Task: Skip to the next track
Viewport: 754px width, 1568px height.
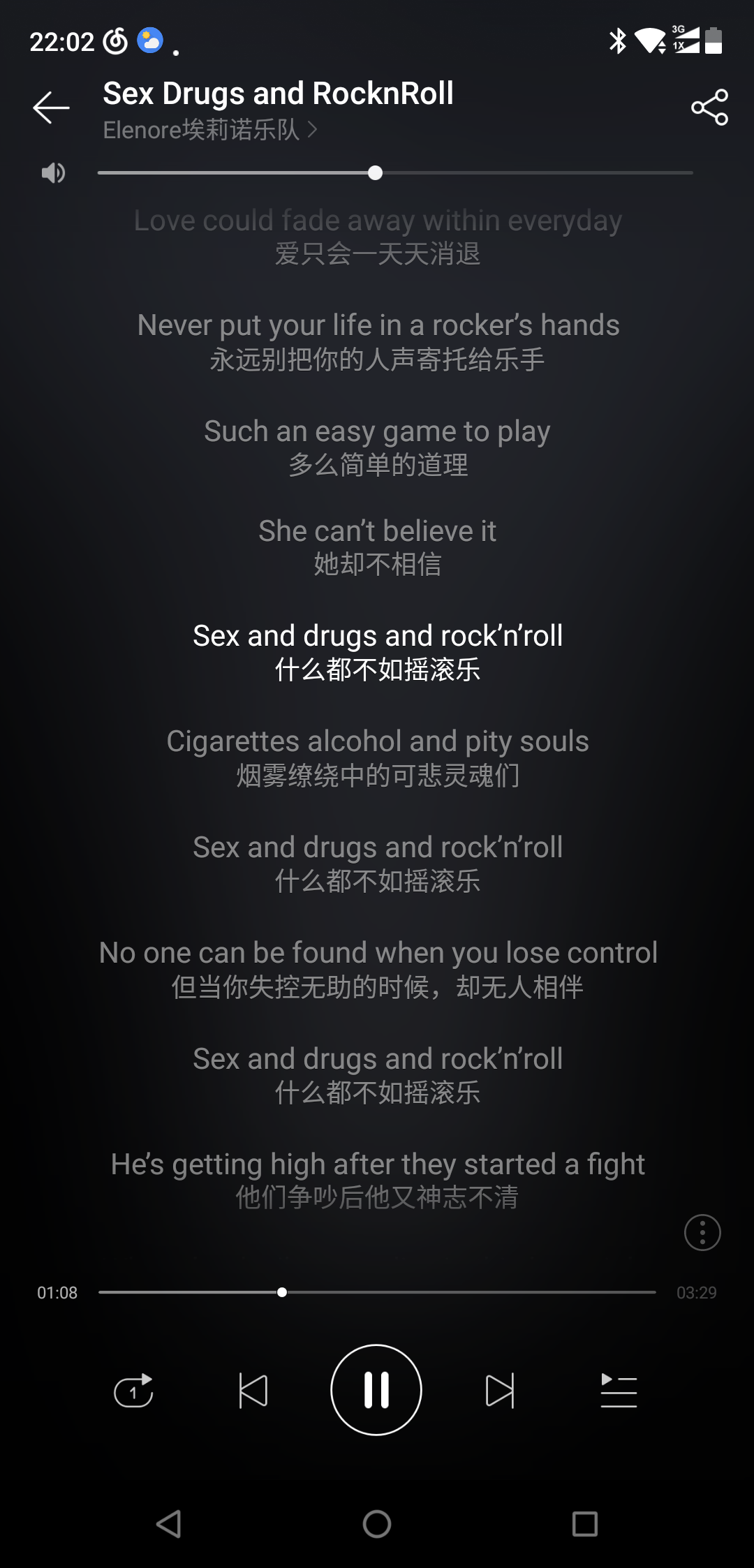Action: click(x=500, y=1390)
